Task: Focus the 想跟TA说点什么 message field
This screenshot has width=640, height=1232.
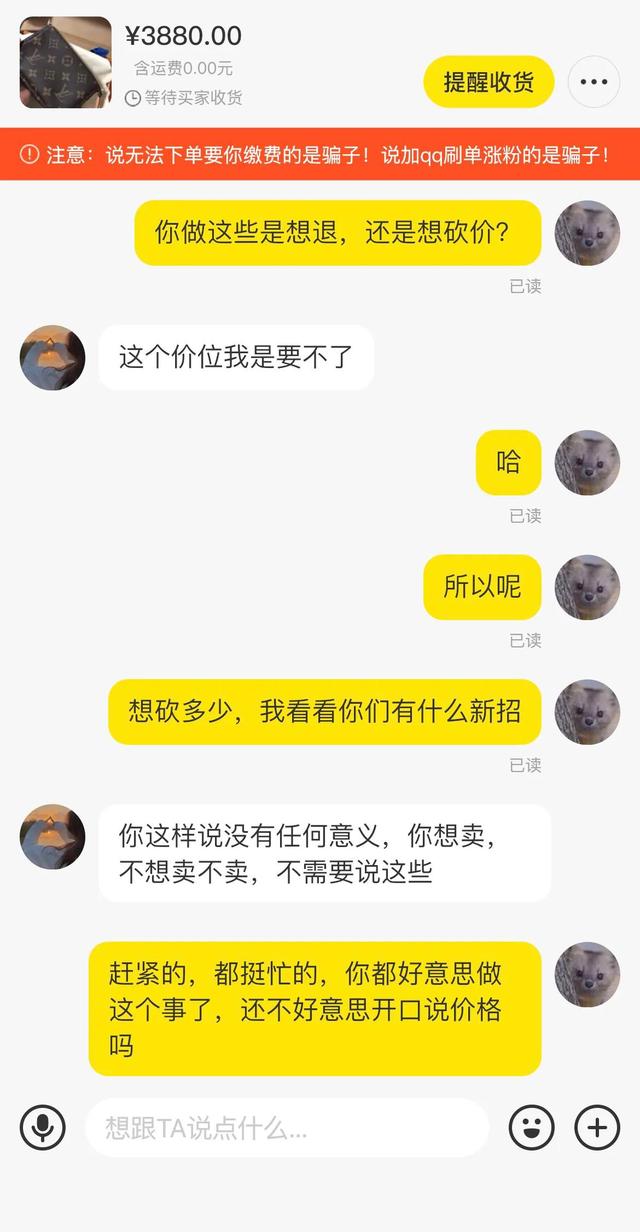Action: tap(286, 1128)
